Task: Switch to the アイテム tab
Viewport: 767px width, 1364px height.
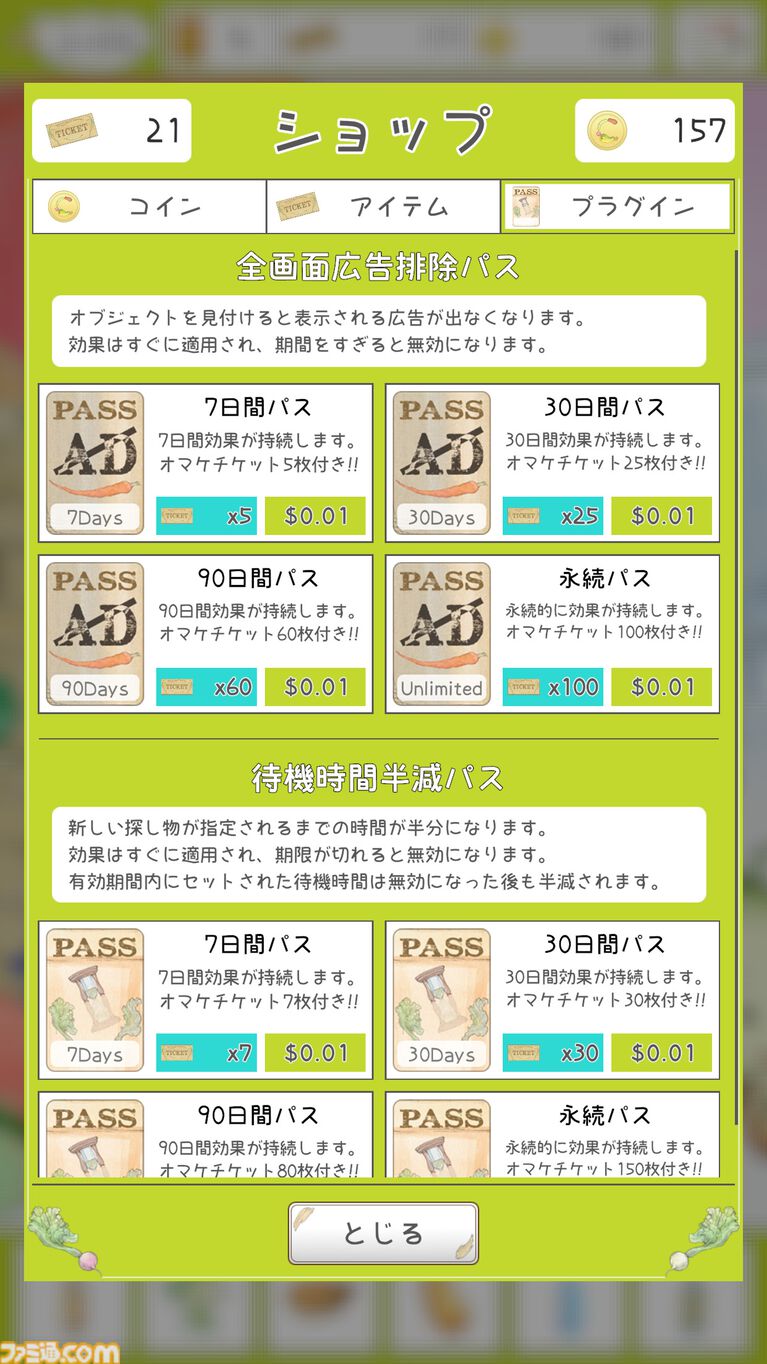Action: pos(383,207)
